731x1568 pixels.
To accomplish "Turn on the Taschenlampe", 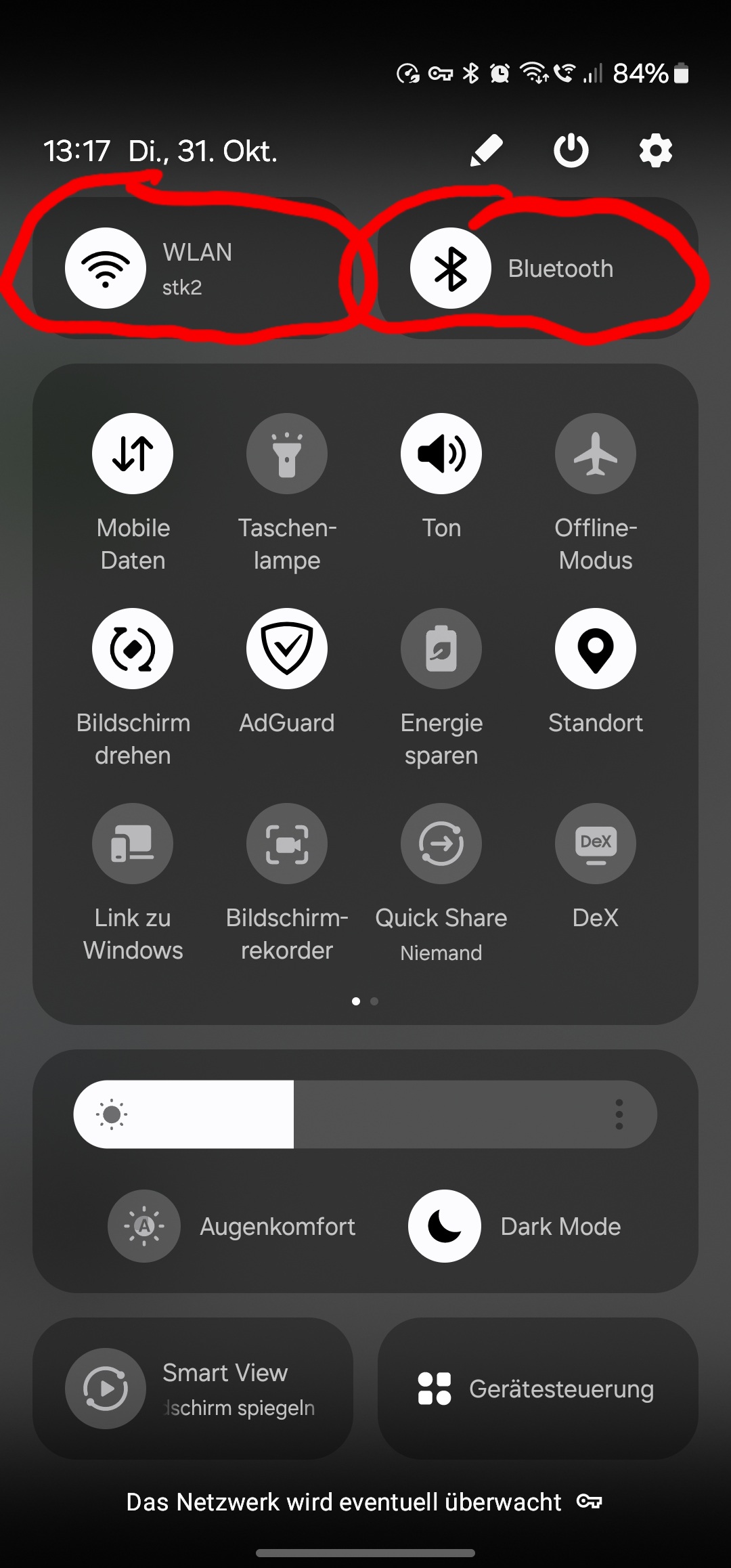I will [287, 454].
